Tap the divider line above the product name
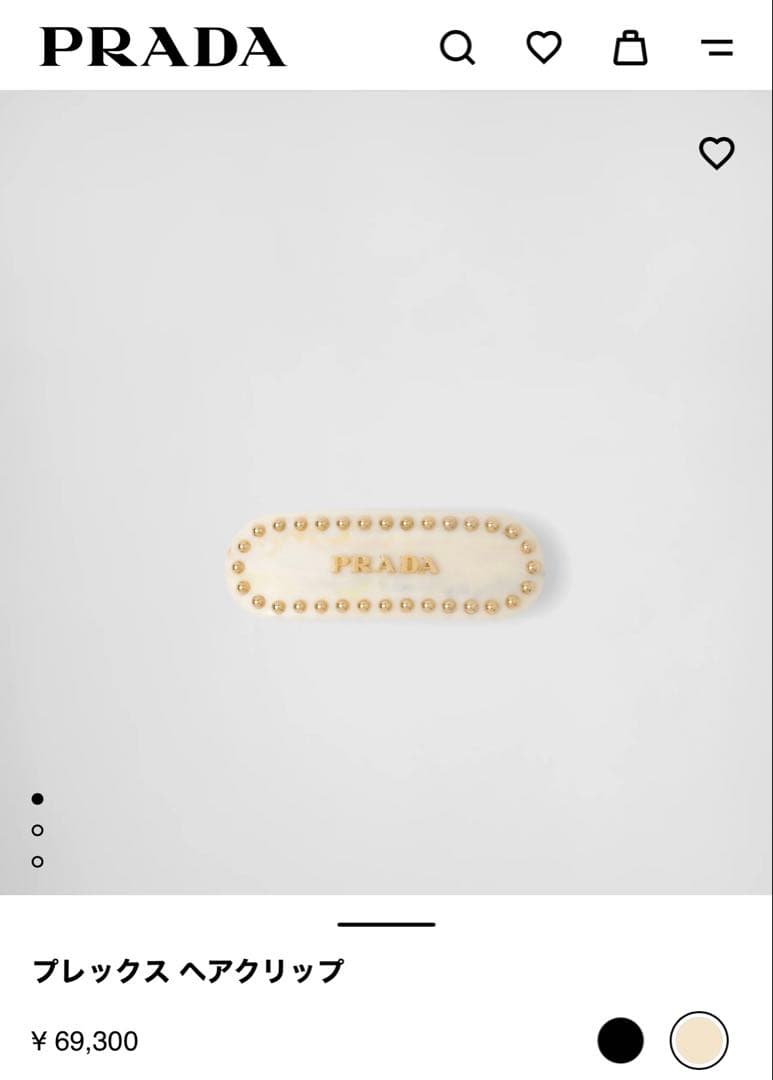 click(x=386, y=925)
